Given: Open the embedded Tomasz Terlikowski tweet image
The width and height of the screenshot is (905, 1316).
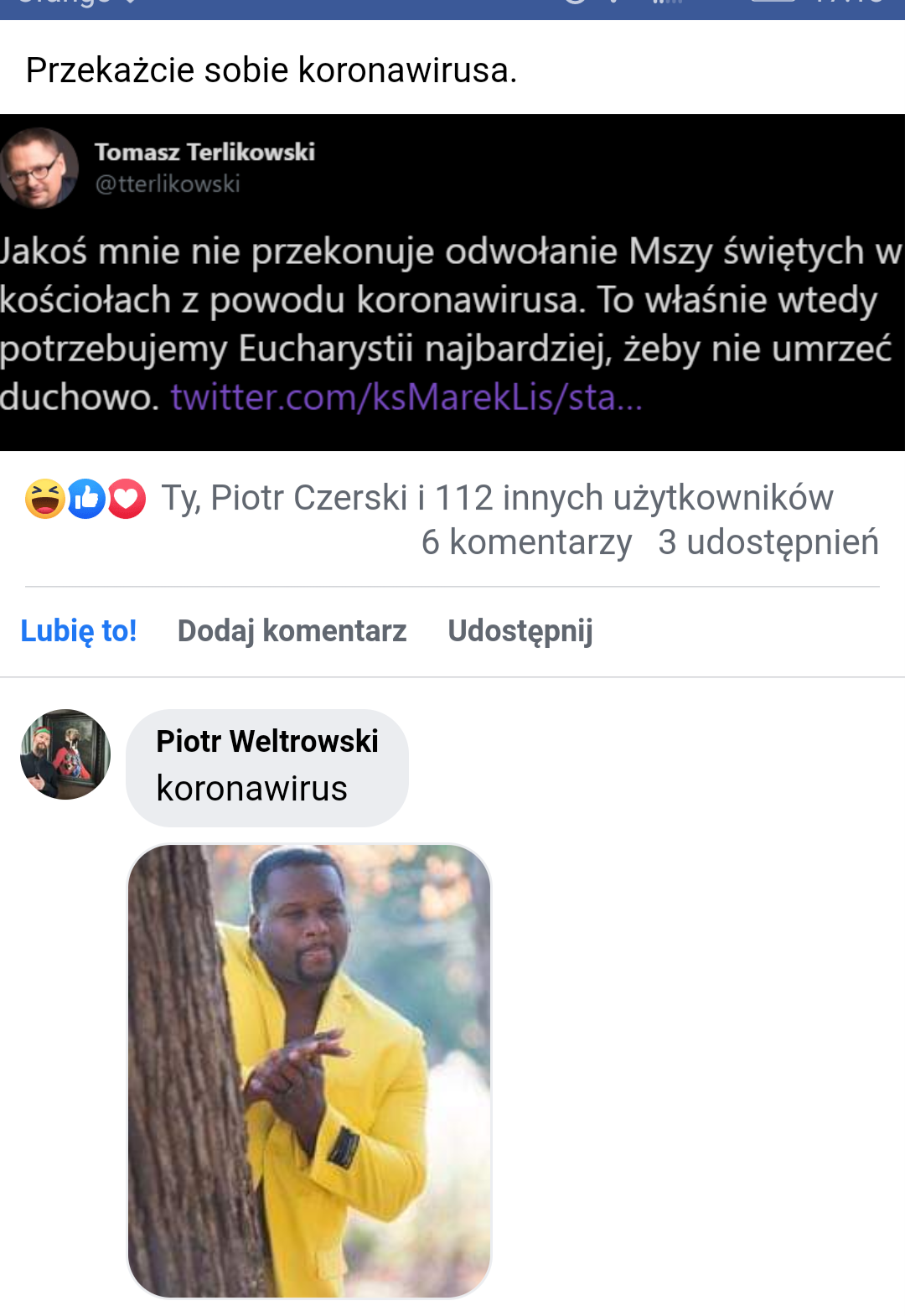Looking at the screenshot, I should (x=452, y=282).
